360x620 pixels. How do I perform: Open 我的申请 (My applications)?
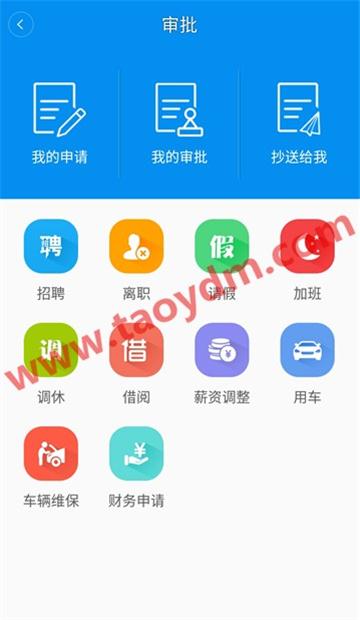point(60,123)
